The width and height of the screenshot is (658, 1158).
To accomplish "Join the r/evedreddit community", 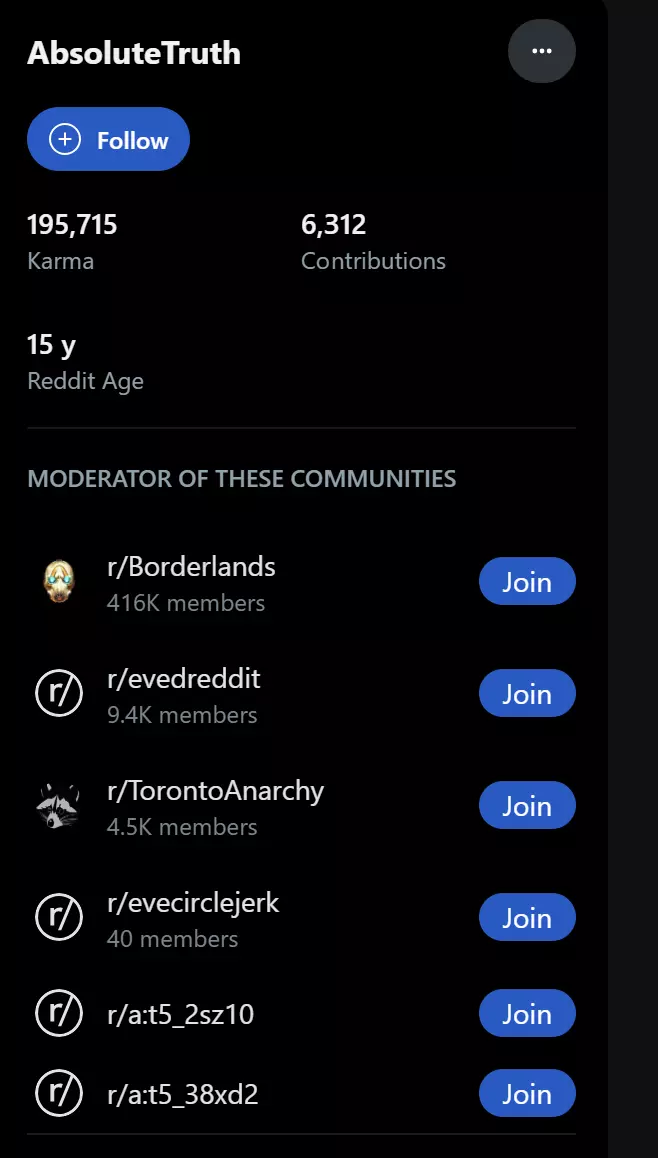I will tap(527, 694).
